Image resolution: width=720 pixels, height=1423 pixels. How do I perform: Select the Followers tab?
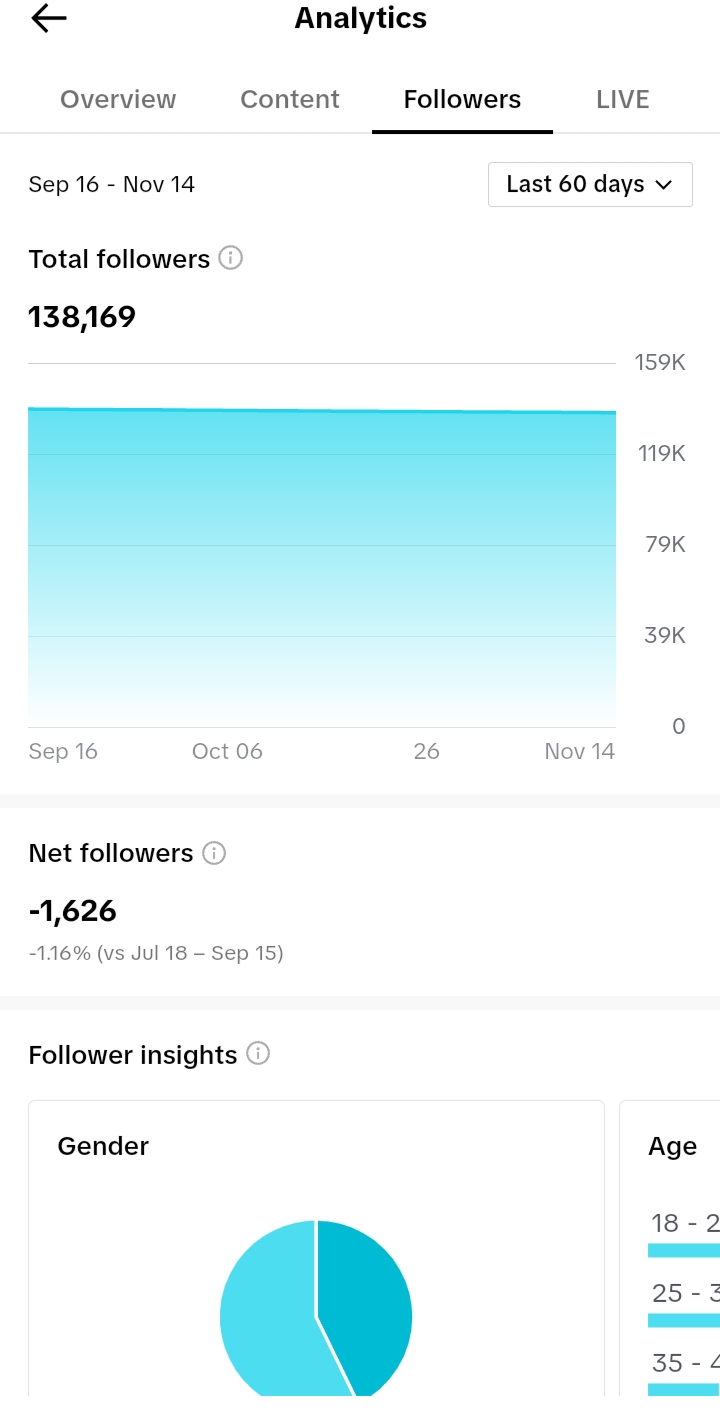pos(462,99)
